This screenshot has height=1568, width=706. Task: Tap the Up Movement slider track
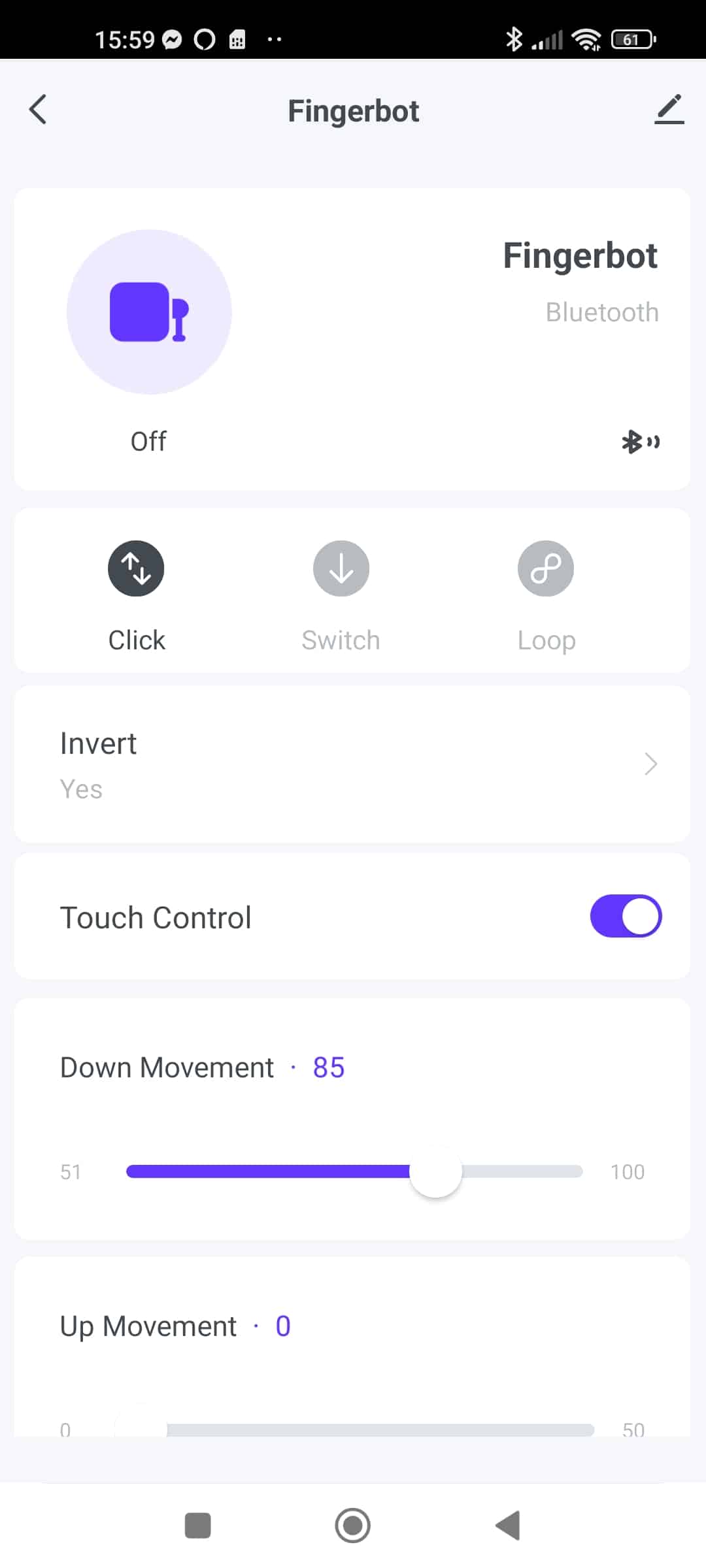pyautogui.click(x=354, y=1429)
